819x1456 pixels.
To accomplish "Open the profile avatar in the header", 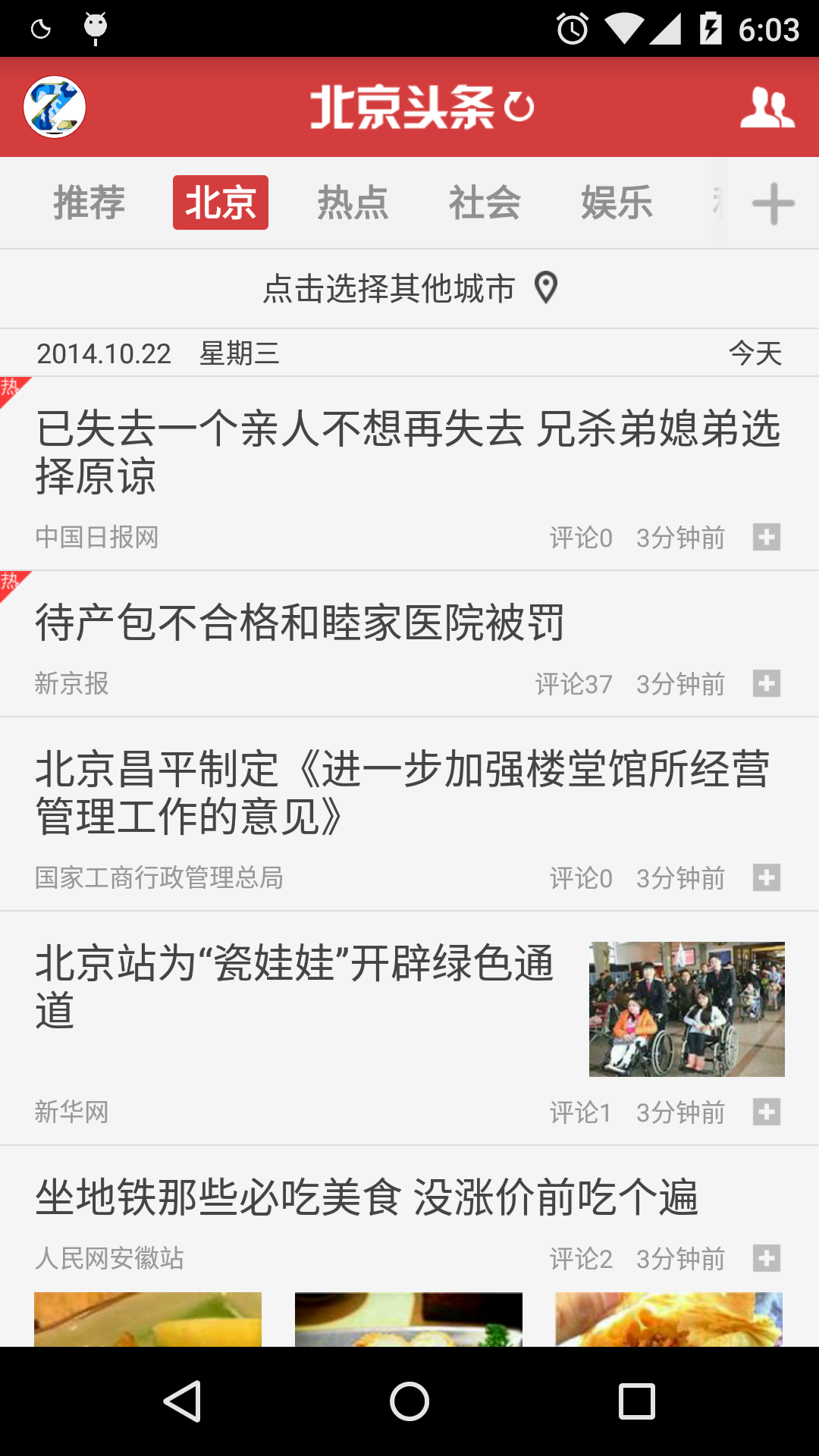I will click(x=55, y=107).
